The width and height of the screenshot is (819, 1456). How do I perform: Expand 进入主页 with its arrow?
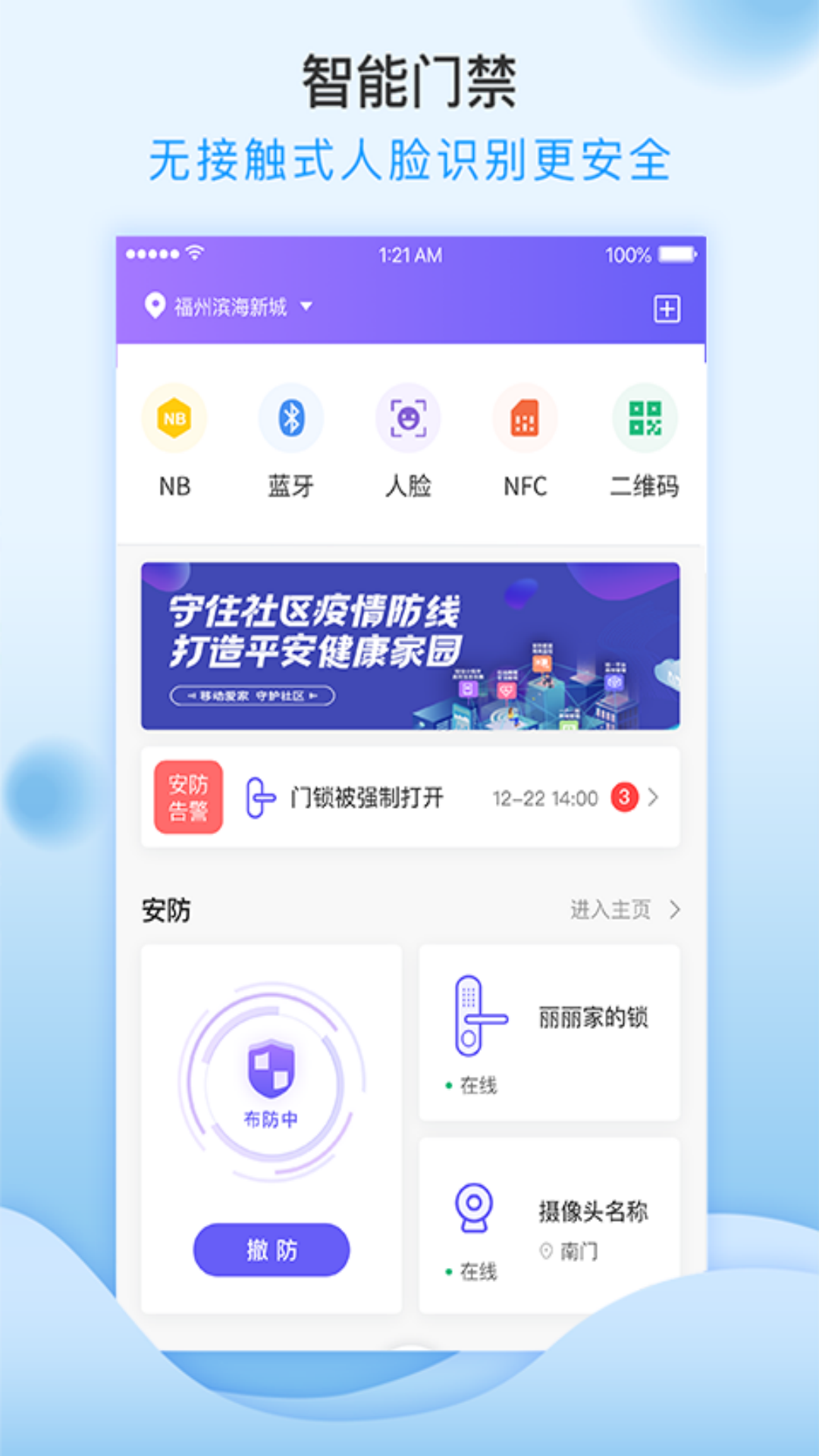click(673, 910)
